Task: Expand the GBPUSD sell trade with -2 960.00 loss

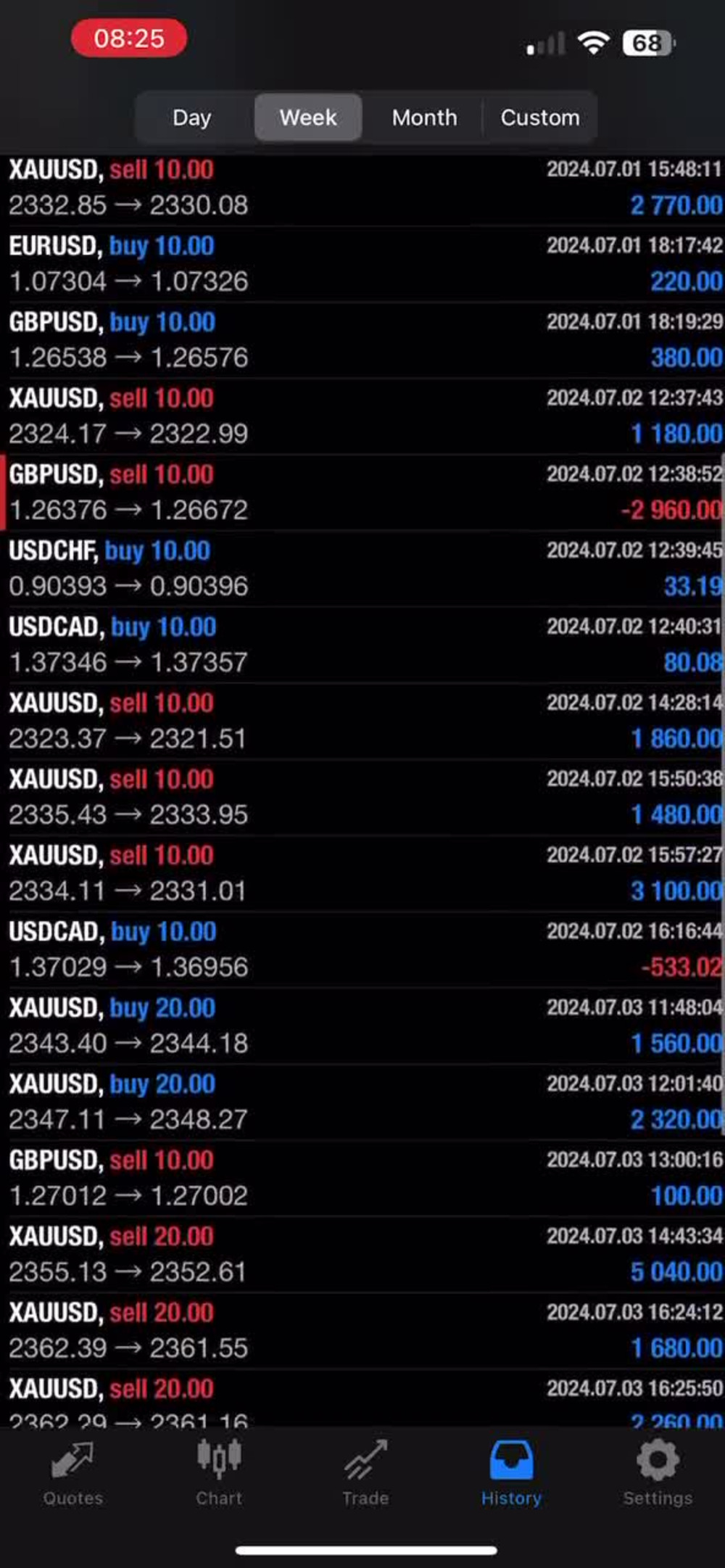Action: pyautogui.click(x=362, y=492)
